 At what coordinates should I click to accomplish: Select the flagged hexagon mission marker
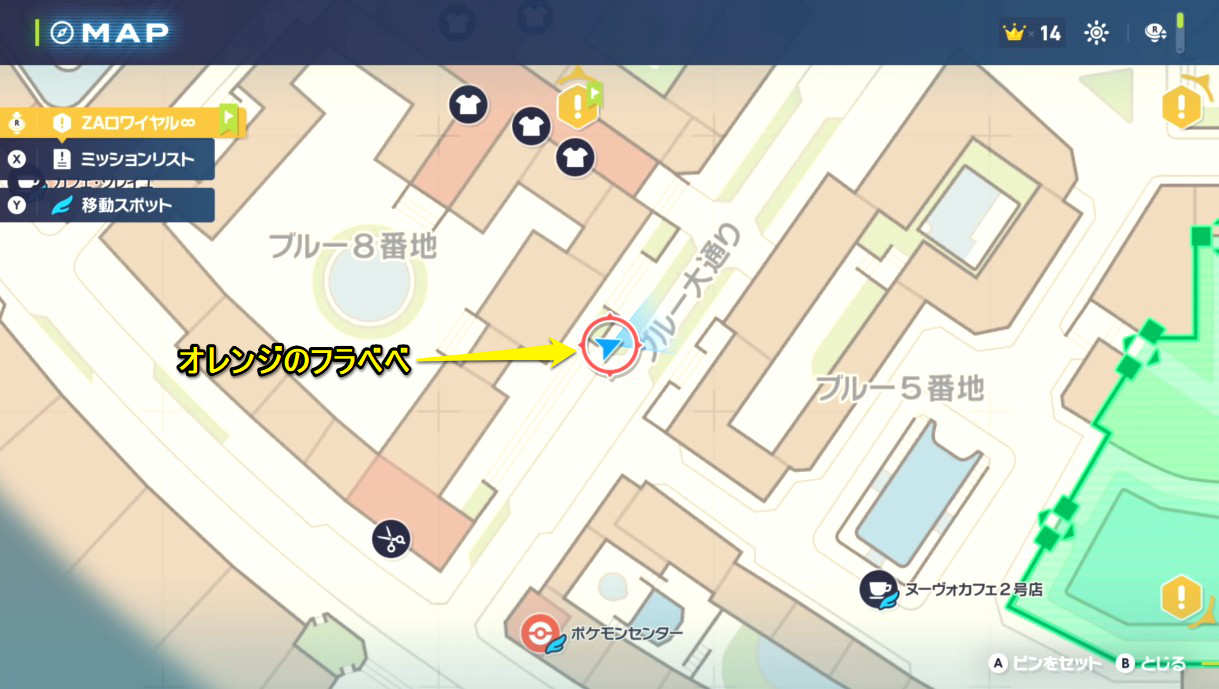(579, 104)
